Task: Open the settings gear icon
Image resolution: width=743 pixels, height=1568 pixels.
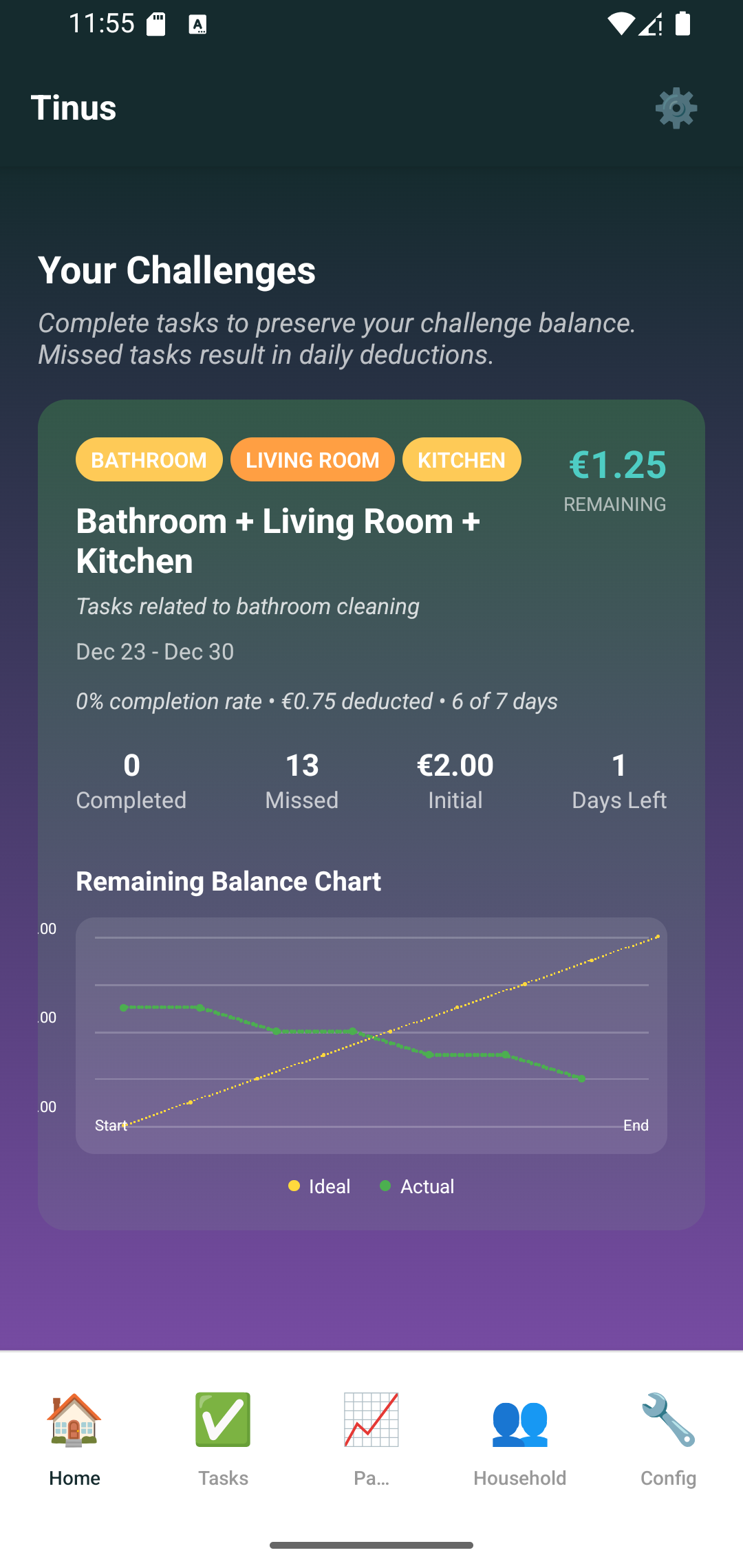Action: [675, 107]
